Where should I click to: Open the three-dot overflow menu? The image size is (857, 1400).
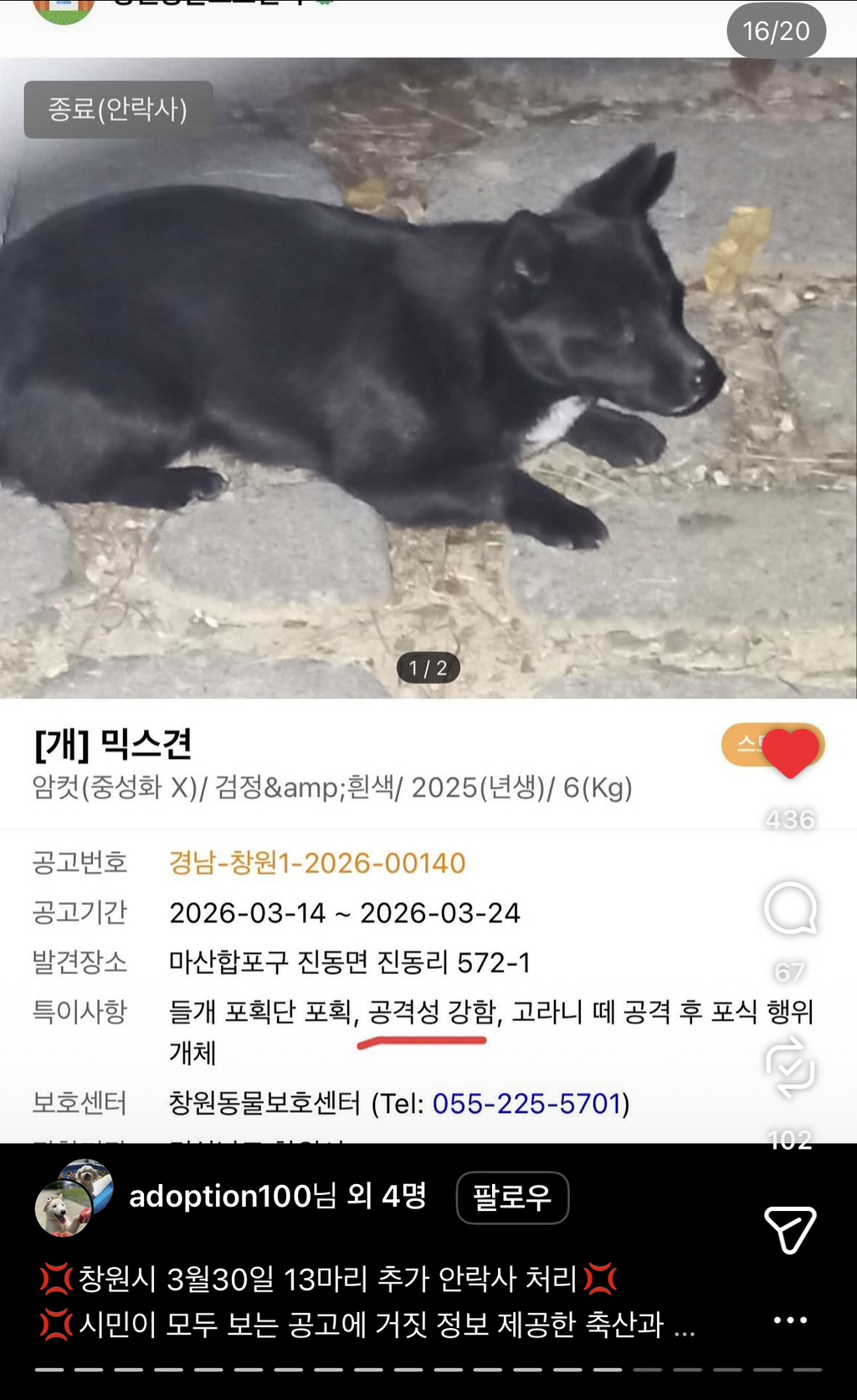[790, 1321]
